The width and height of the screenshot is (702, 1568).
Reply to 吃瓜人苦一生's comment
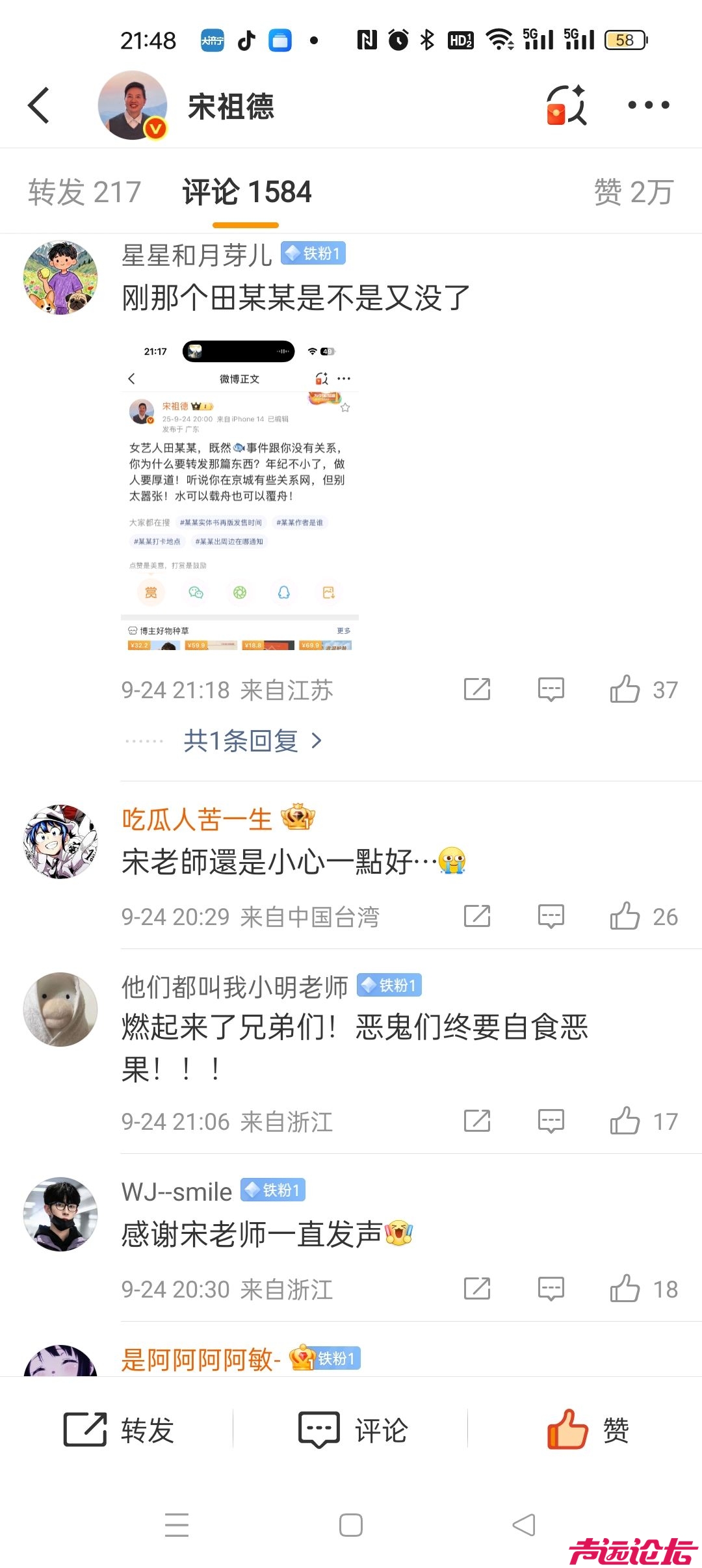[551, 917]
